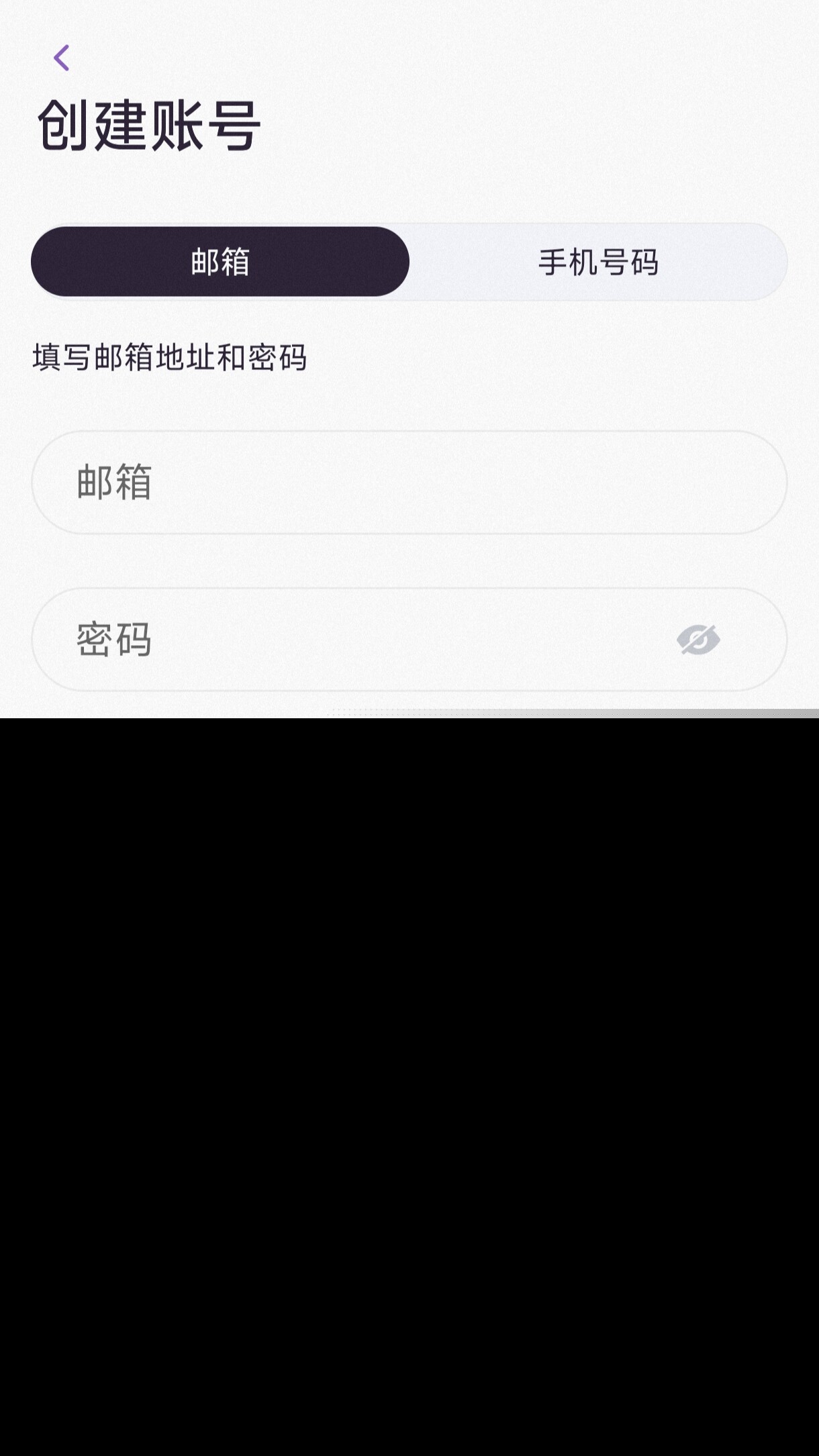Tap the 密码 input field
This screenshot has width=819, height=1456.
point(349,639)
